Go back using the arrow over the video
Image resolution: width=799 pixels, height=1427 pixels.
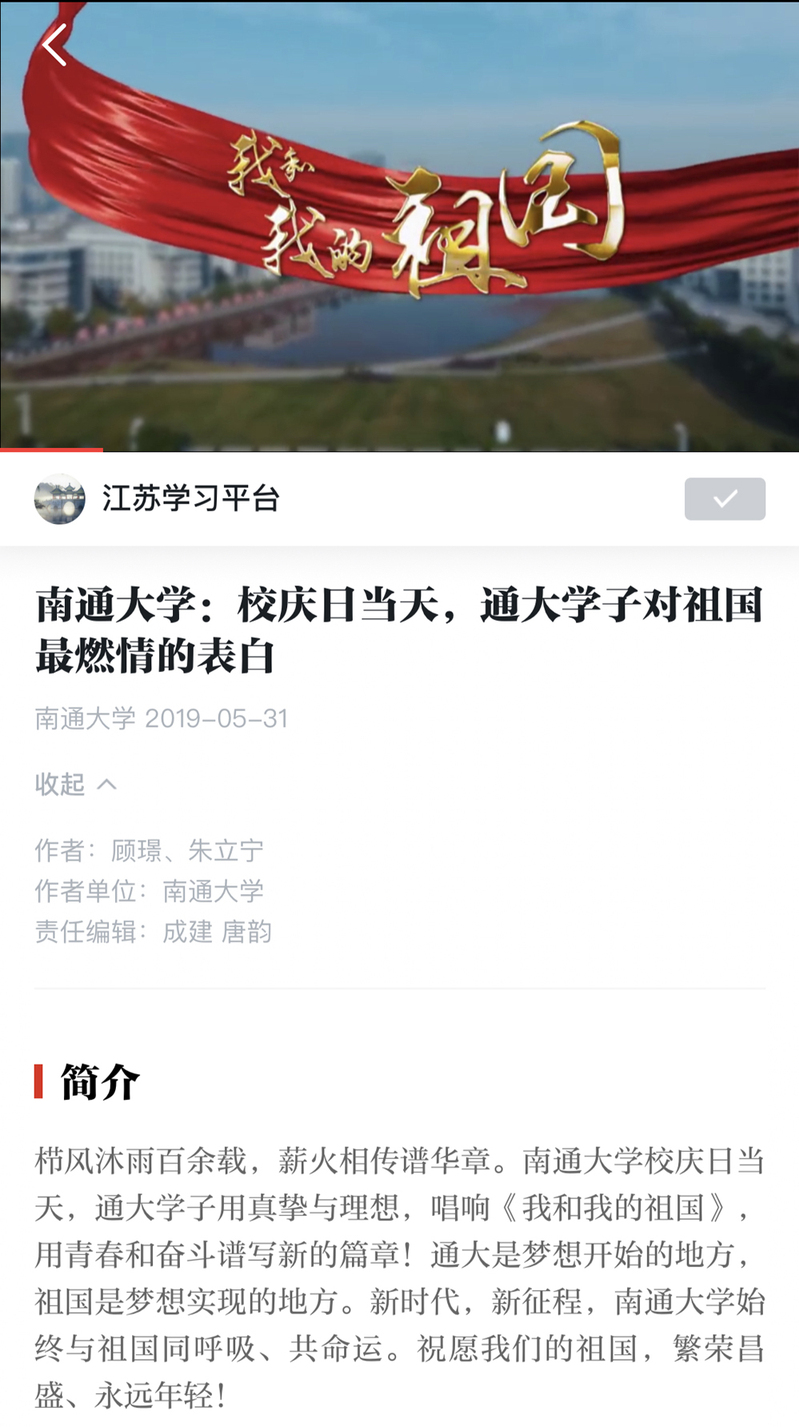[x=55, y=45]
